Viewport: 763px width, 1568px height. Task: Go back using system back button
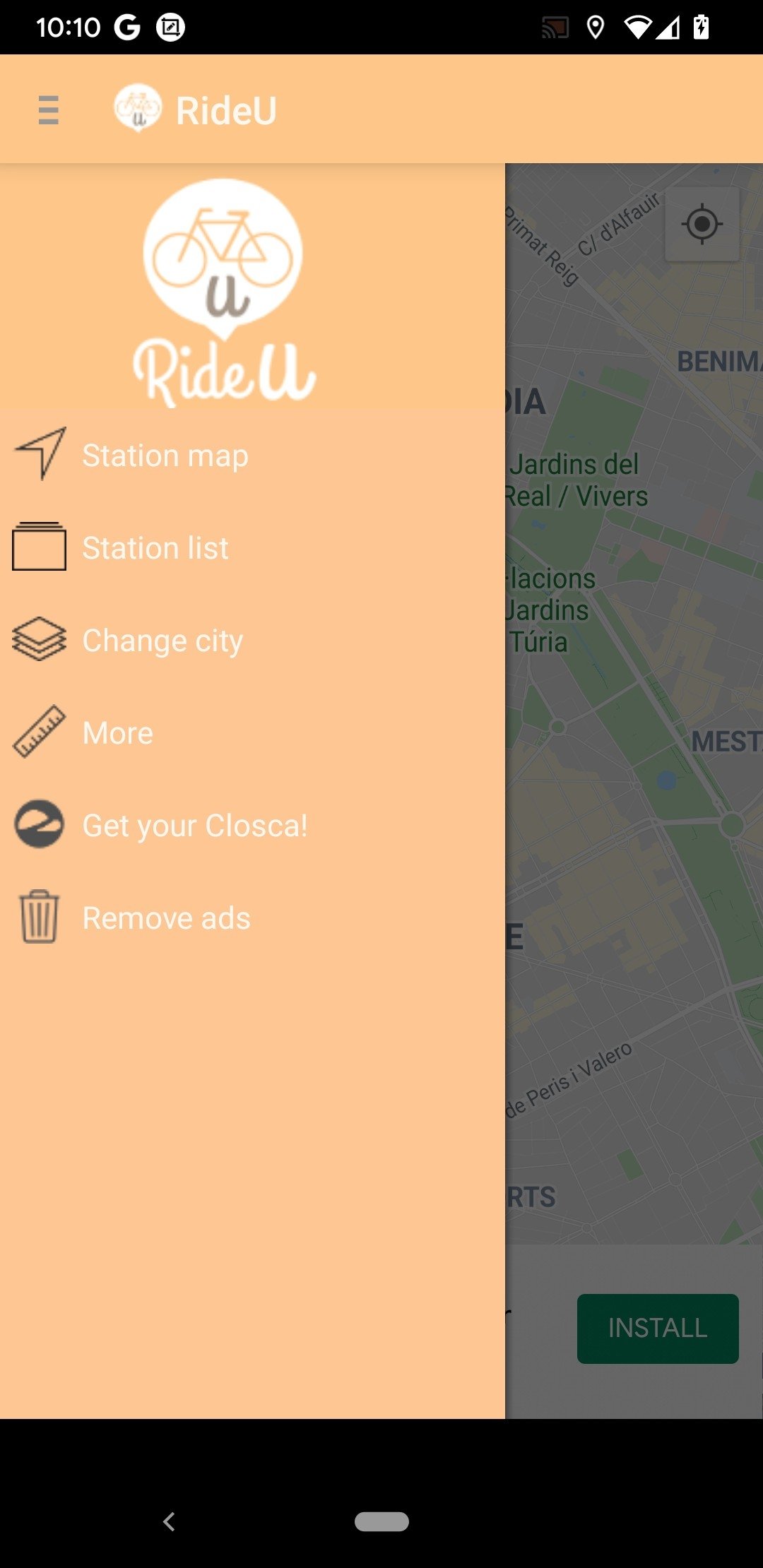click(x=169, y=1521)
